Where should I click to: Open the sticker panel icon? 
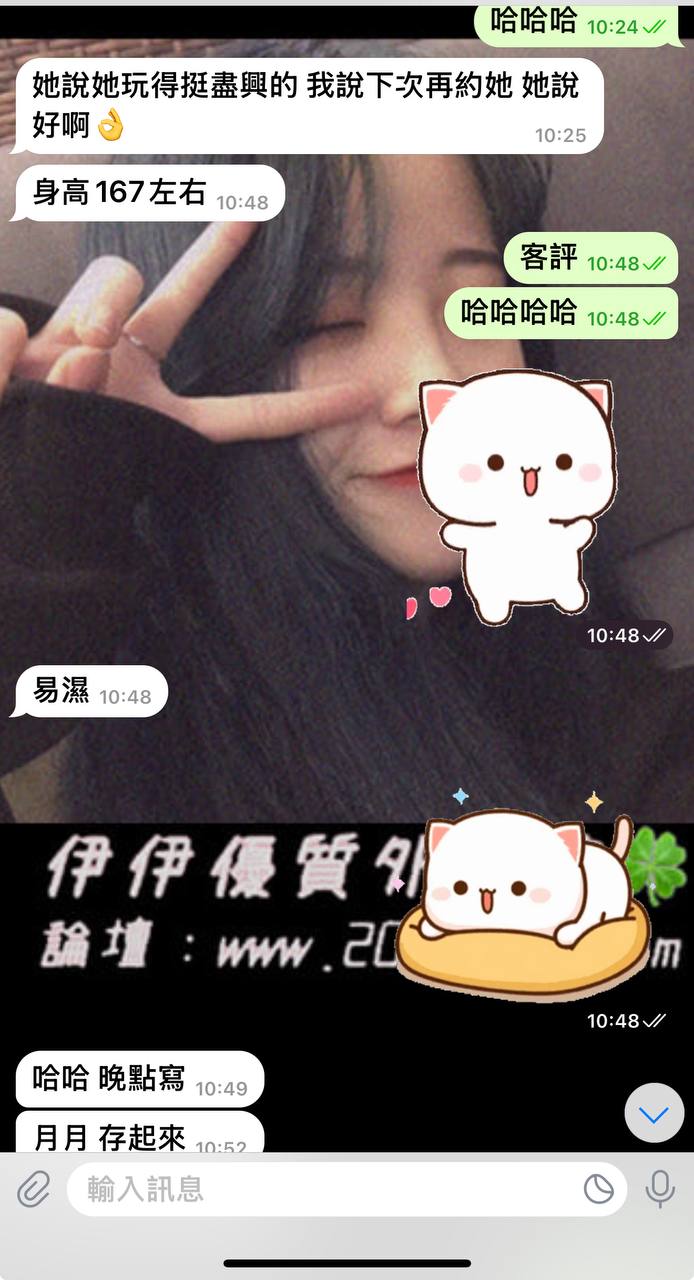(598, 1189)
